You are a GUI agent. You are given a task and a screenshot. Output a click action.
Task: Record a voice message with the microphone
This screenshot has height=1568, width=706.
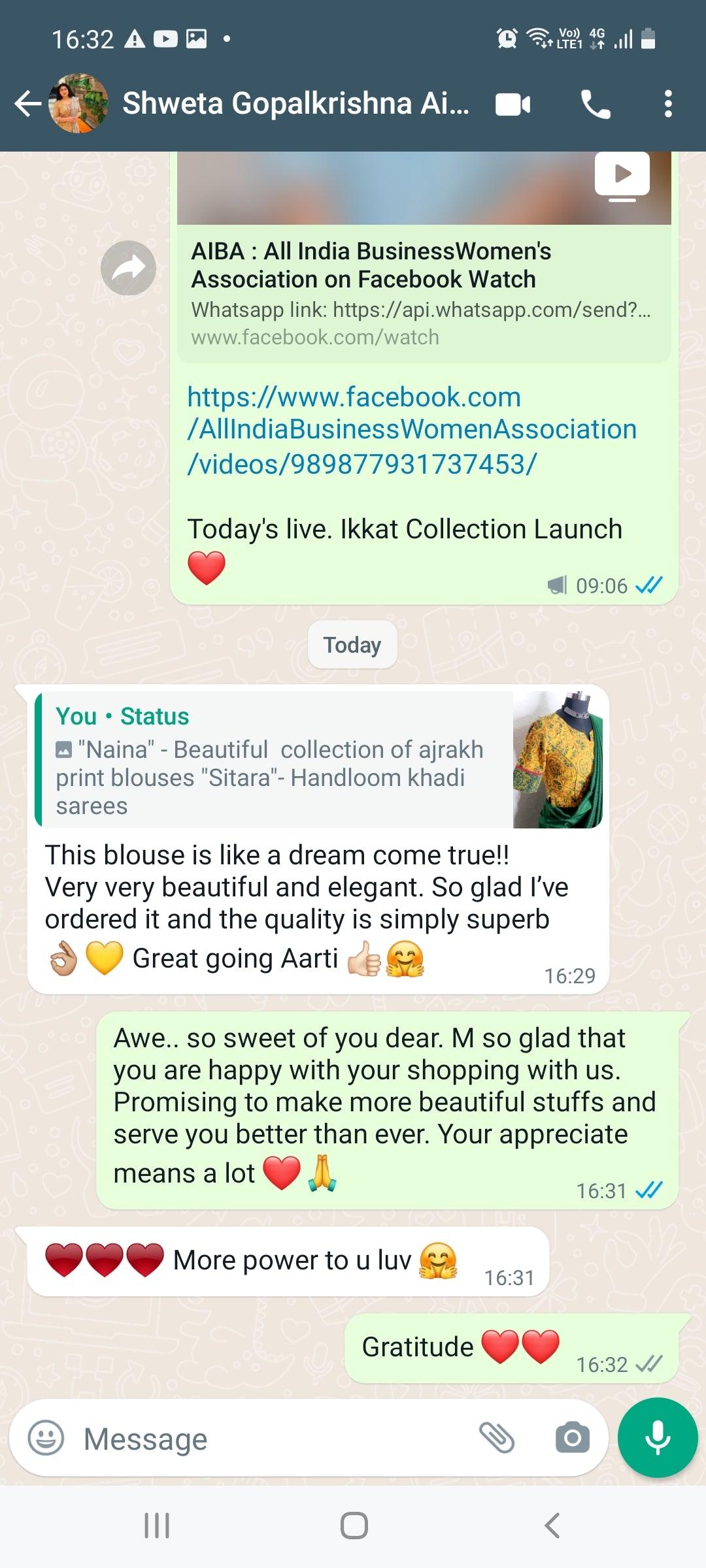point(658,1438)
